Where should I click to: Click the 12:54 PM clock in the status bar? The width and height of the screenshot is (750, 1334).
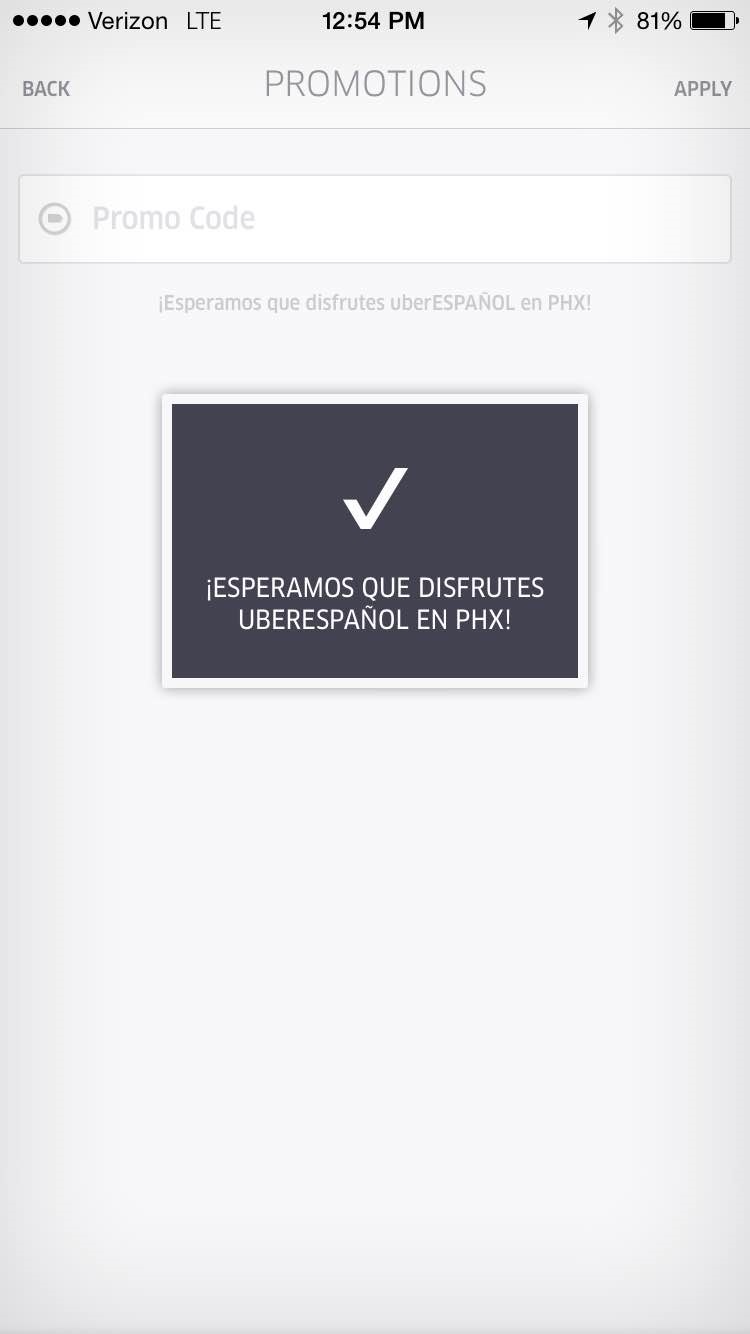pyautogui.click(x=374, y=19)
